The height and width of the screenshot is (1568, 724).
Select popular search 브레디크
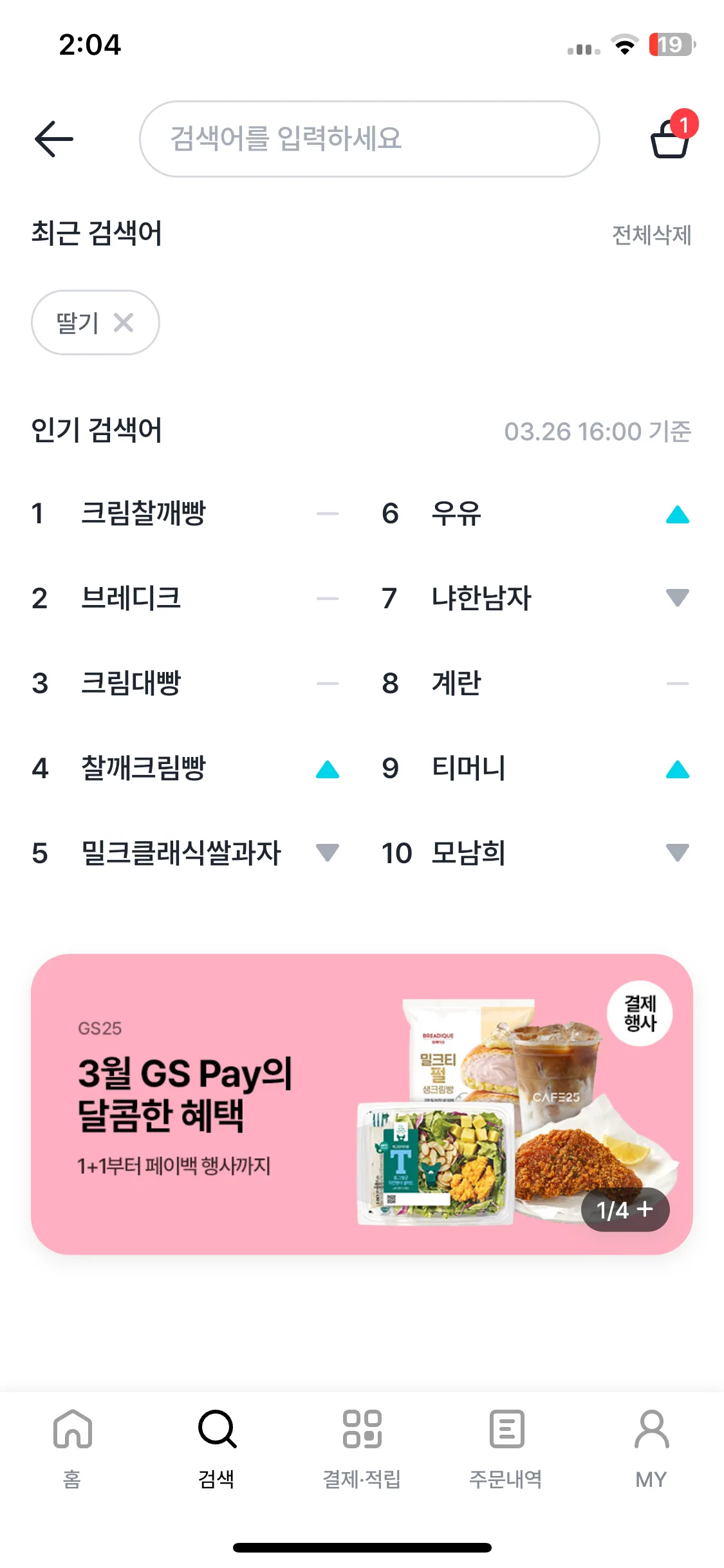pyautogui.click(x=131, y=598)
